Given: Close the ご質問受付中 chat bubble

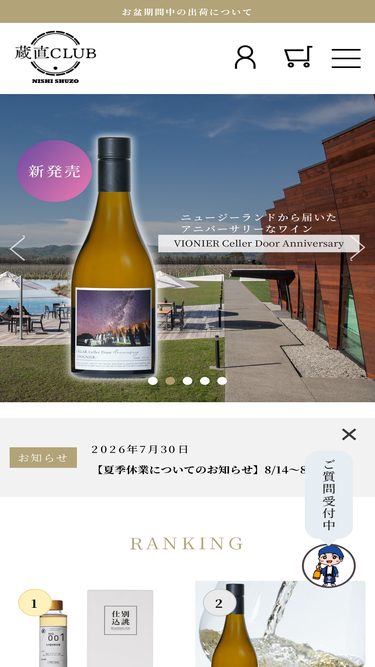Looking at the screenshot, I should point(349,434).
